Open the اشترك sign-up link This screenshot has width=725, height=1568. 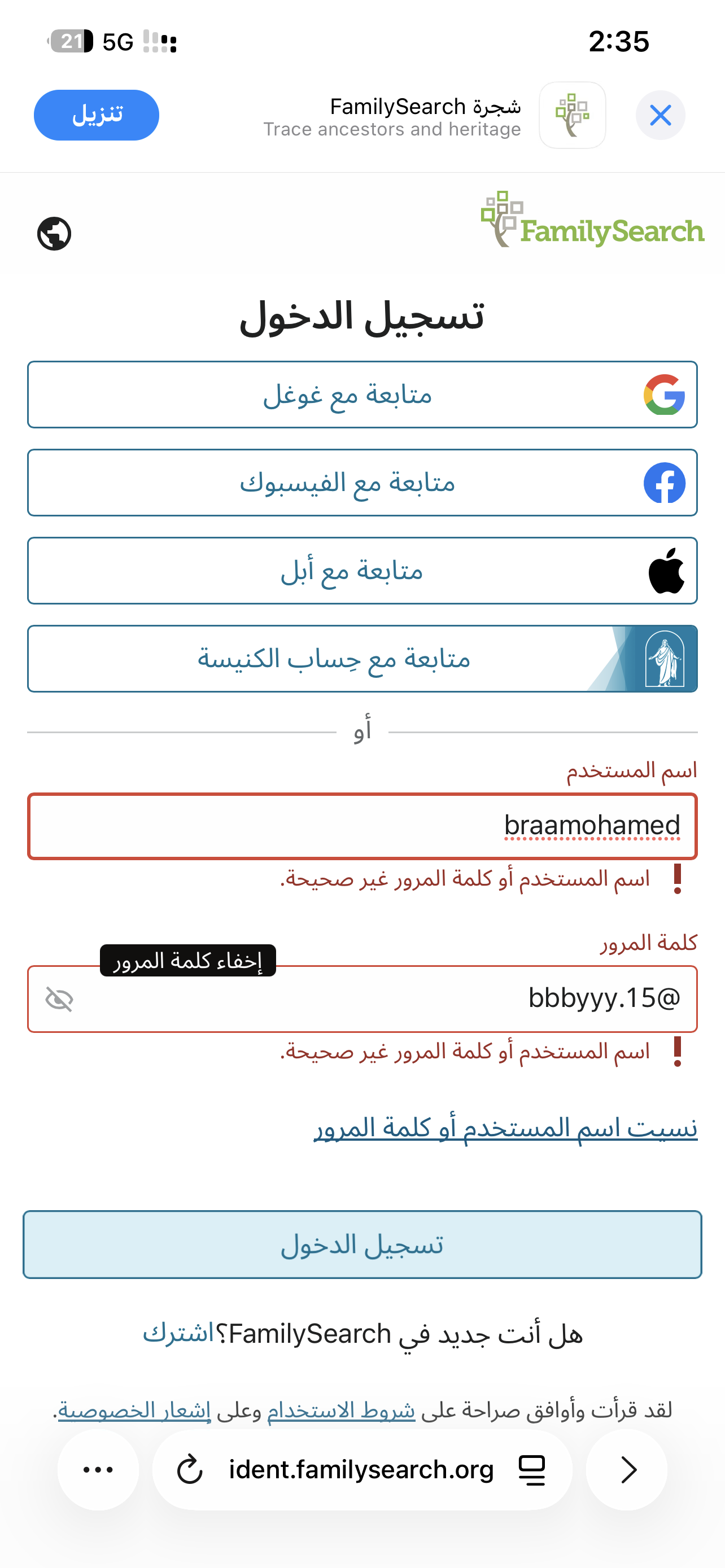[178, 1334]
